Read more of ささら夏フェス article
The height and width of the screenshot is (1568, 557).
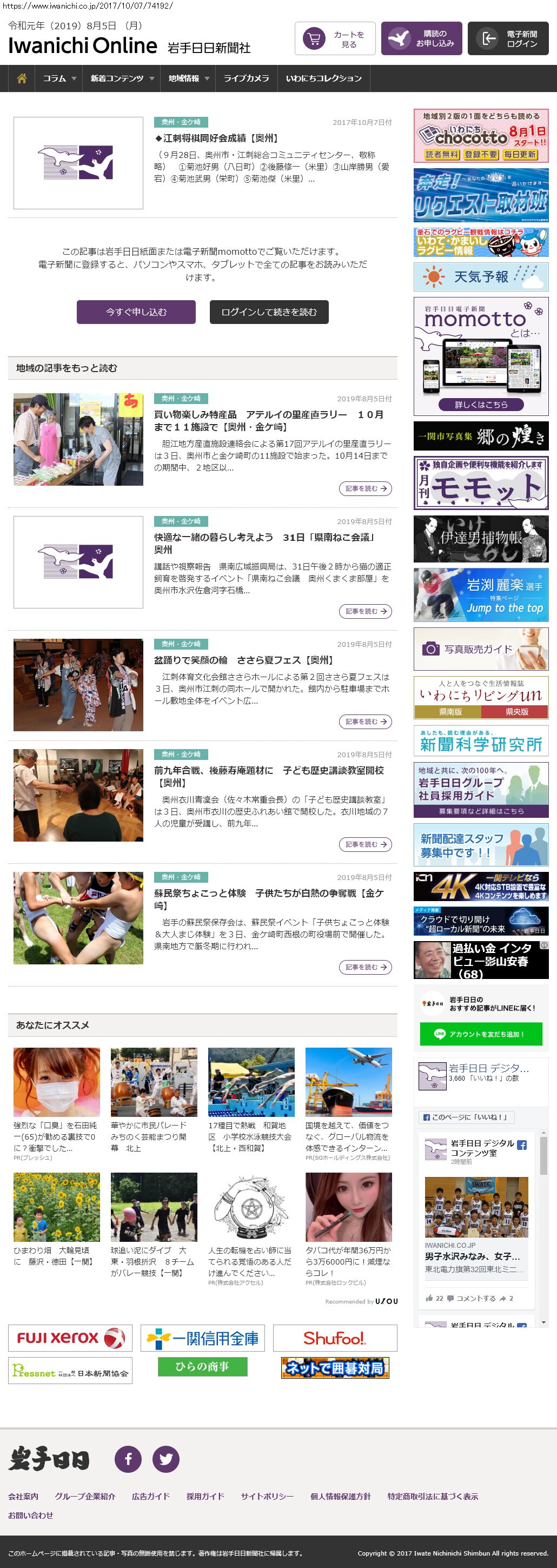[365, 722]
